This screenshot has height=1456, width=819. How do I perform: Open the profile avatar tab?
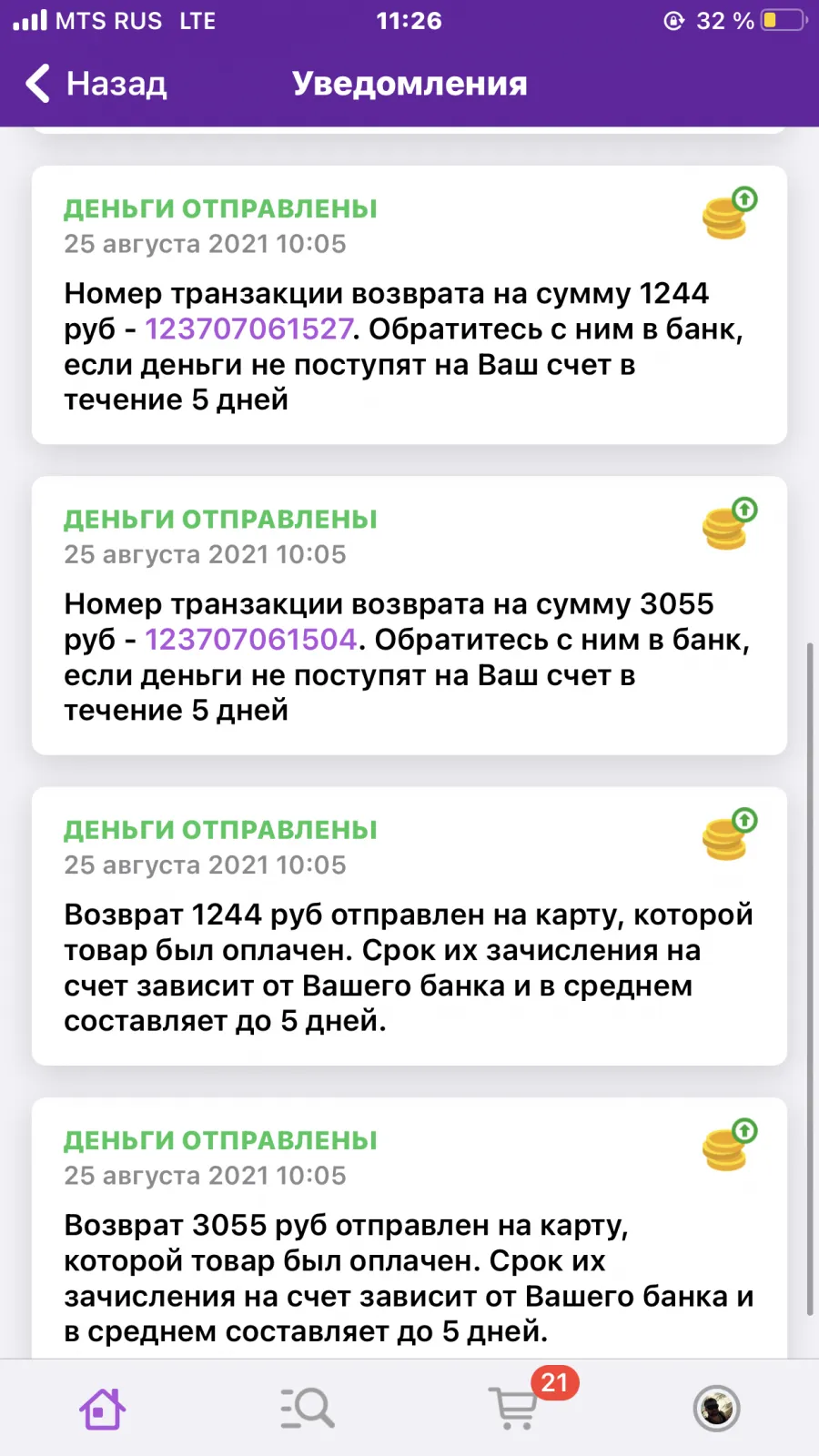coord(717,1409)
